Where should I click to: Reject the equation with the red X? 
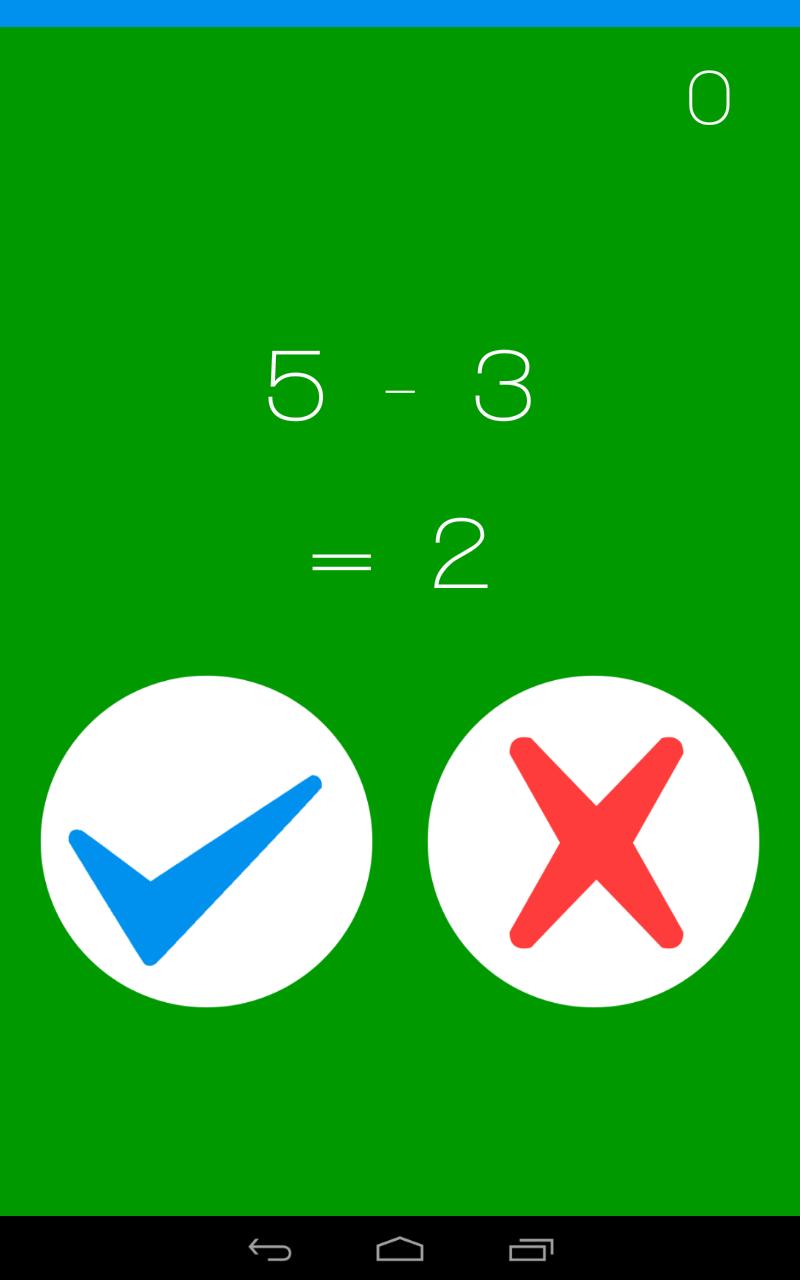594,841
